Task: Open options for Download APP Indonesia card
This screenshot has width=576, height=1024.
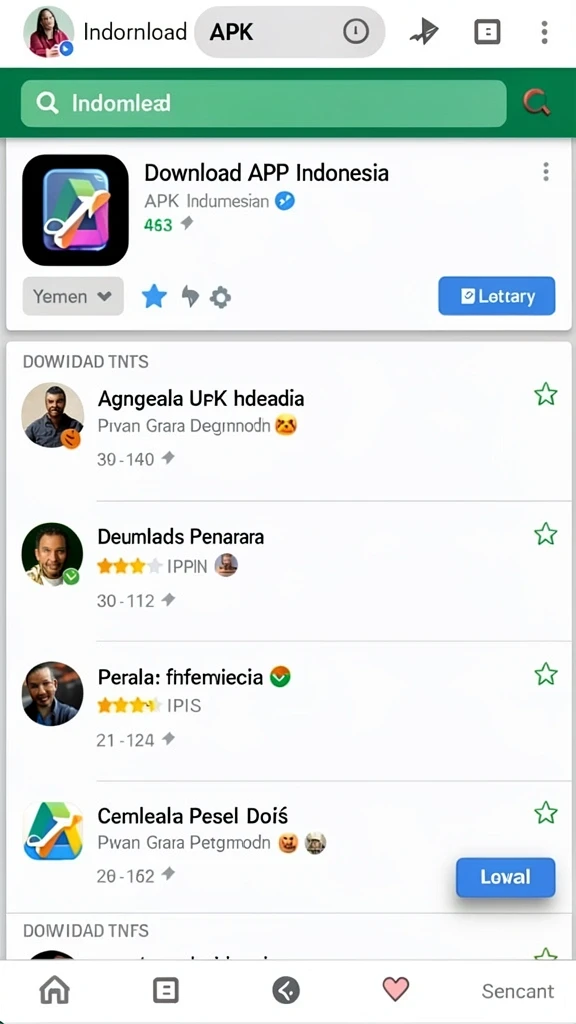Action: [545, 172]
